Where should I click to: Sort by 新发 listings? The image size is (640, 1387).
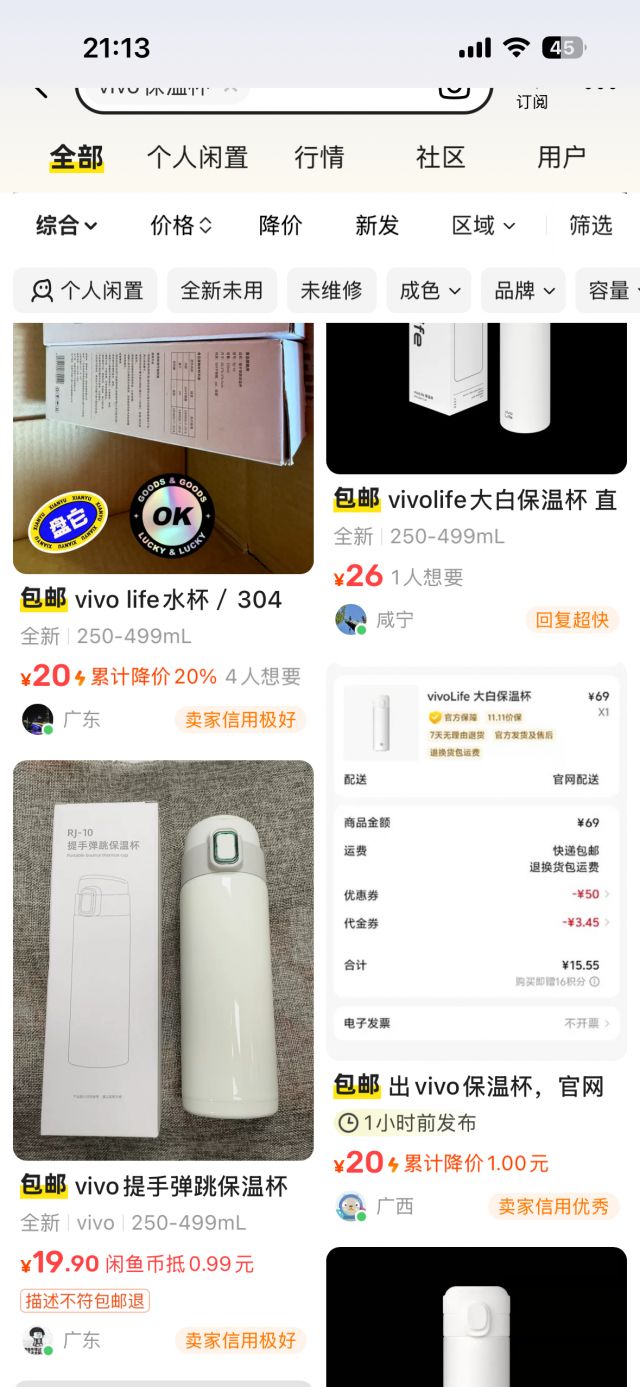(x=377, y=225)
